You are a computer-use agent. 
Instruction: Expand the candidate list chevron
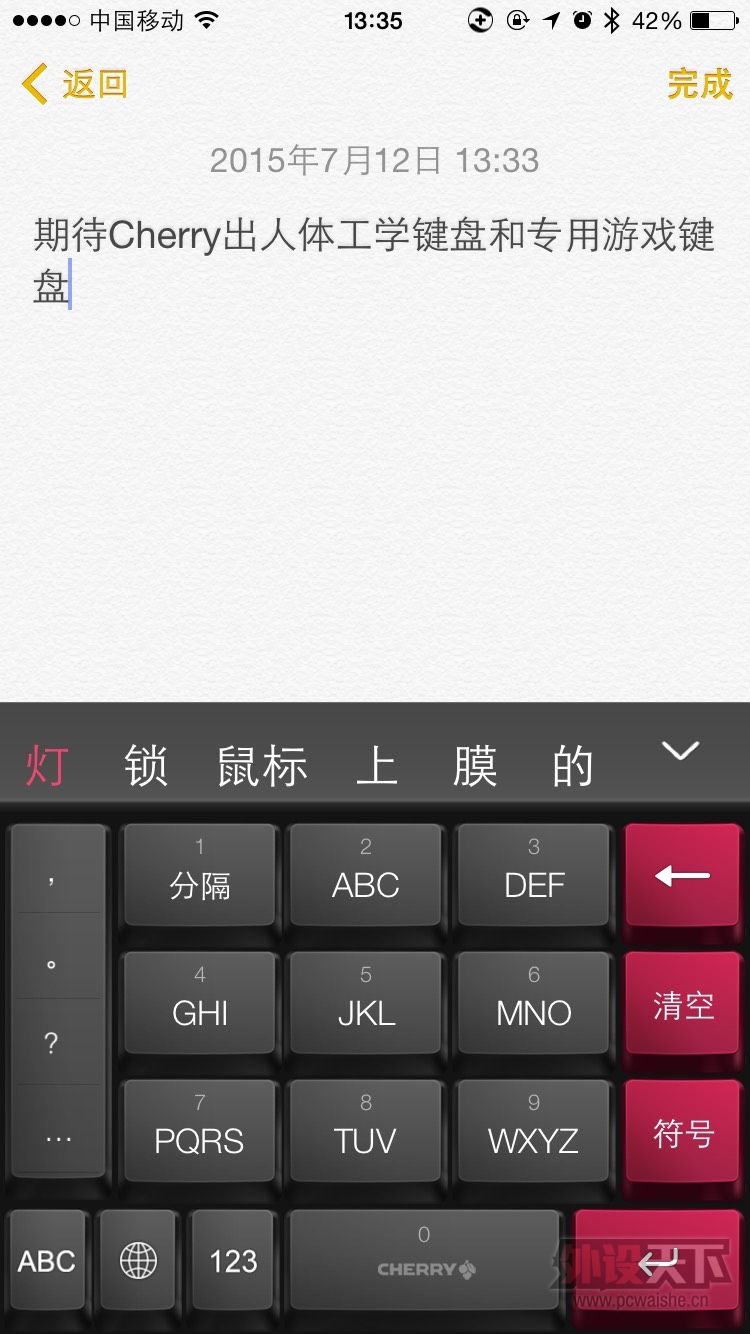681,752
